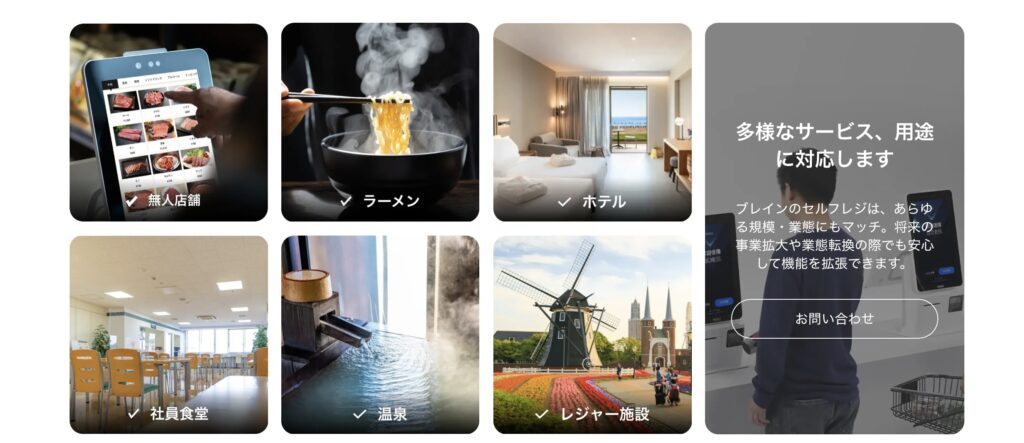Image resolution: width=1024 pixels, height=443 pixels.
Task: Tap the お問い合わせ contact button
Action: pyautogui.click(x=834, y=319)
